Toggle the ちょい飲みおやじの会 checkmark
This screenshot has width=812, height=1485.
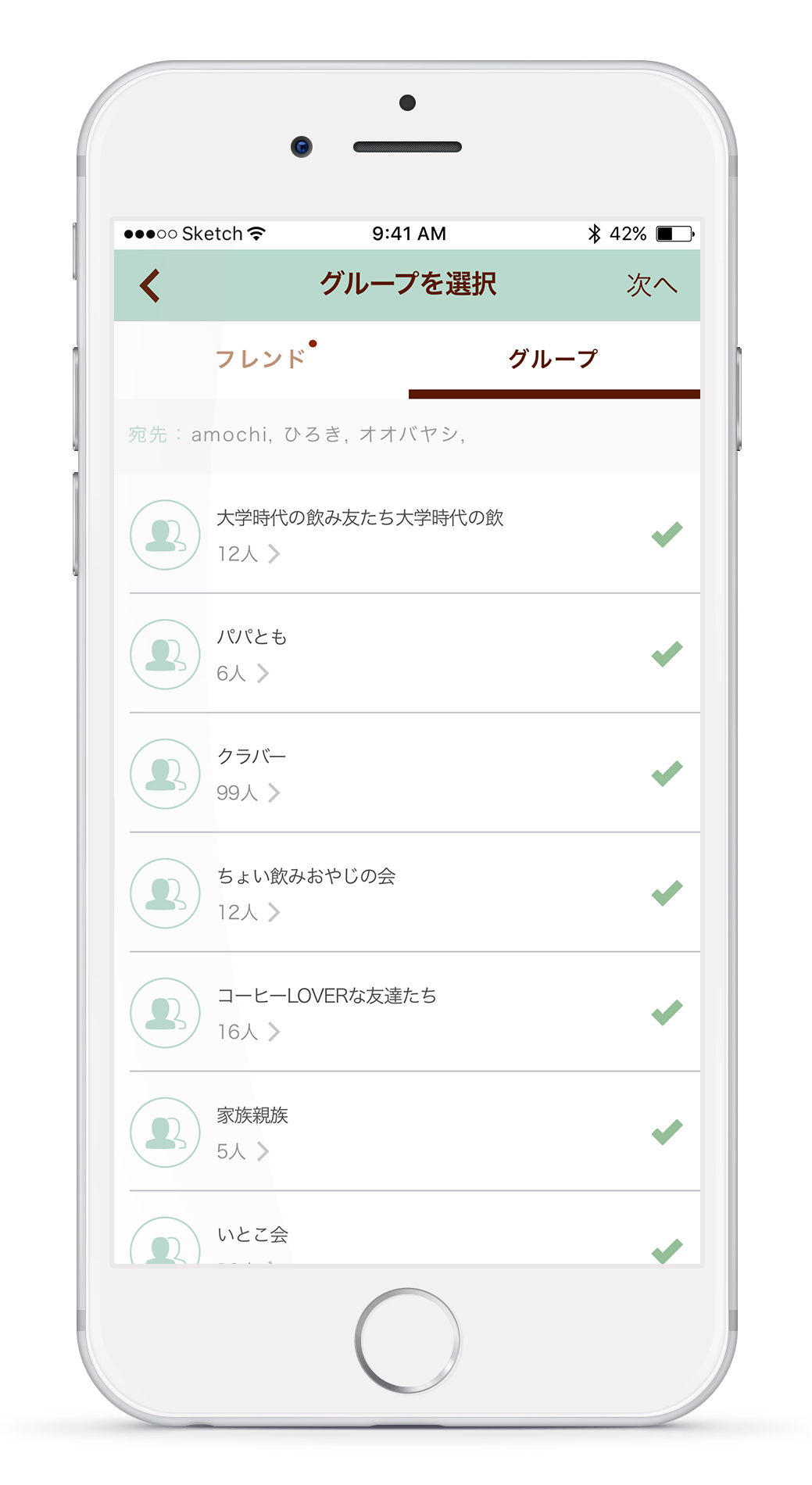[x=667, y=893]
